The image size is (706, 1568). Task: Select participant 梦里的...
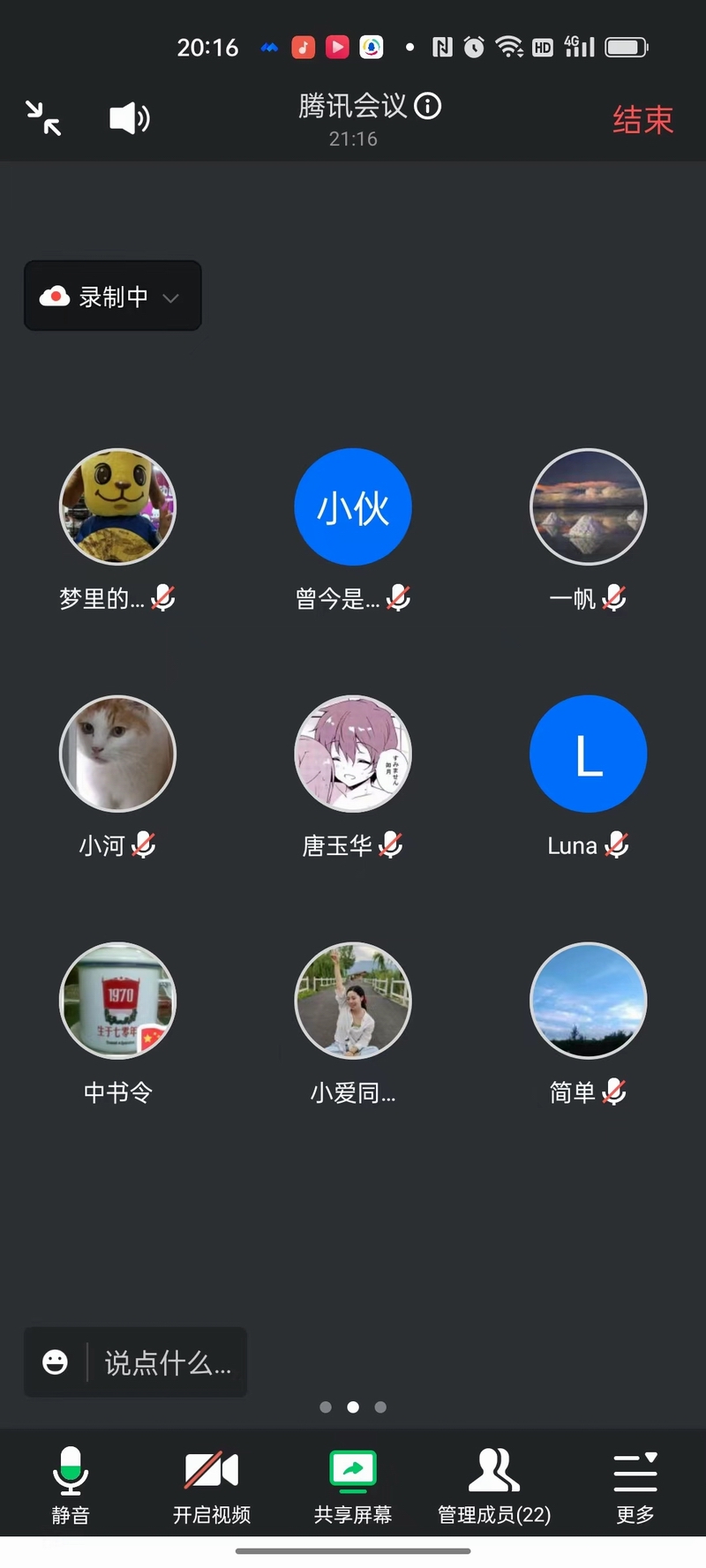[x=117, y=506]
